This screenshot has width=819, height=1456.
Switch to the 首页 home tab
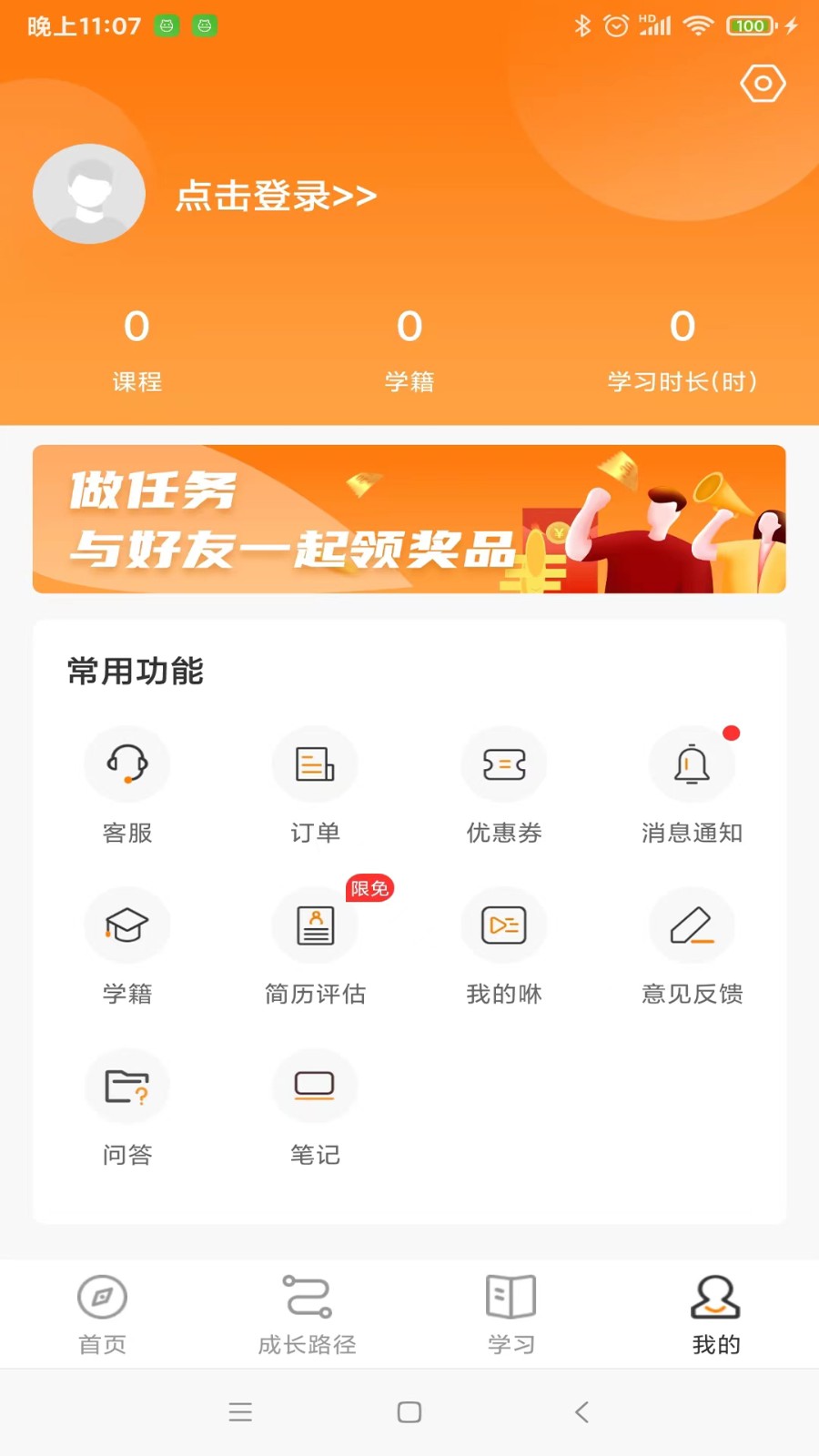coord(101,1313)
